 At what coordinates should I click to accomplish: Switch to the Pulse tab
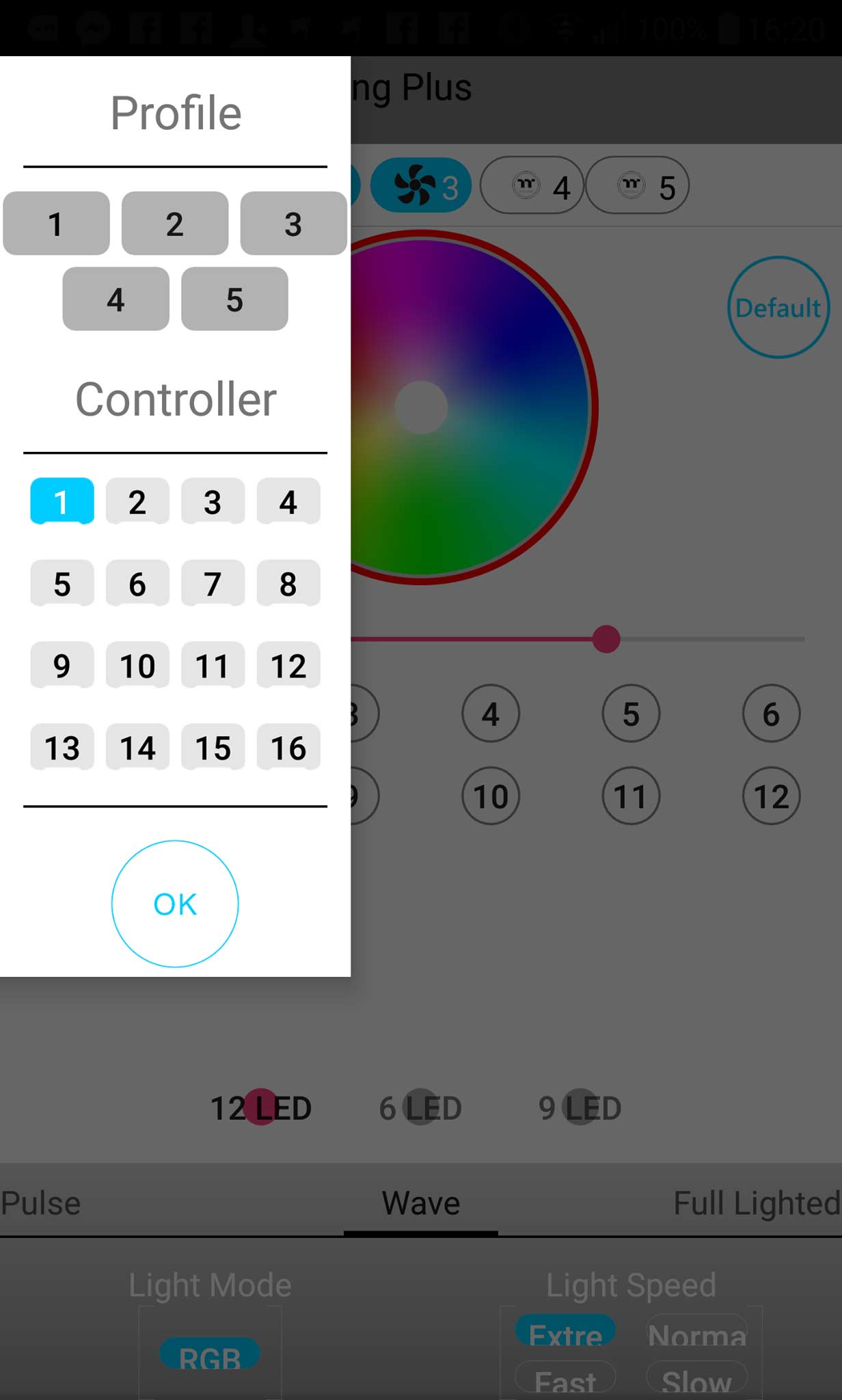coord(41,1203)
